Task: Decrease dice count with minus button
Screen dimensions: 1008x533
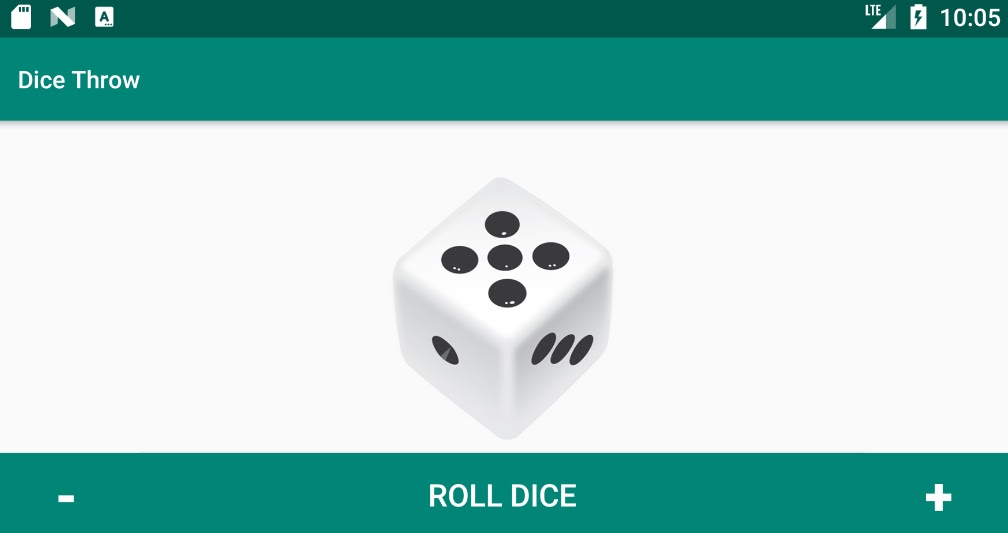Action: [66, 497]
